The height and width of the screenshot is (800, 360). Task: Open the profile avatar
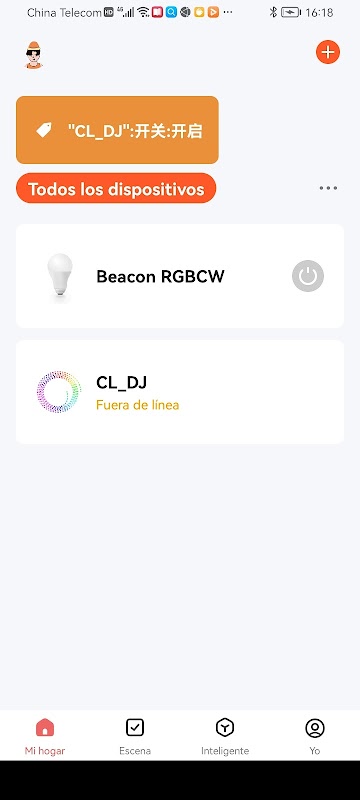click(x=34, y=55)
